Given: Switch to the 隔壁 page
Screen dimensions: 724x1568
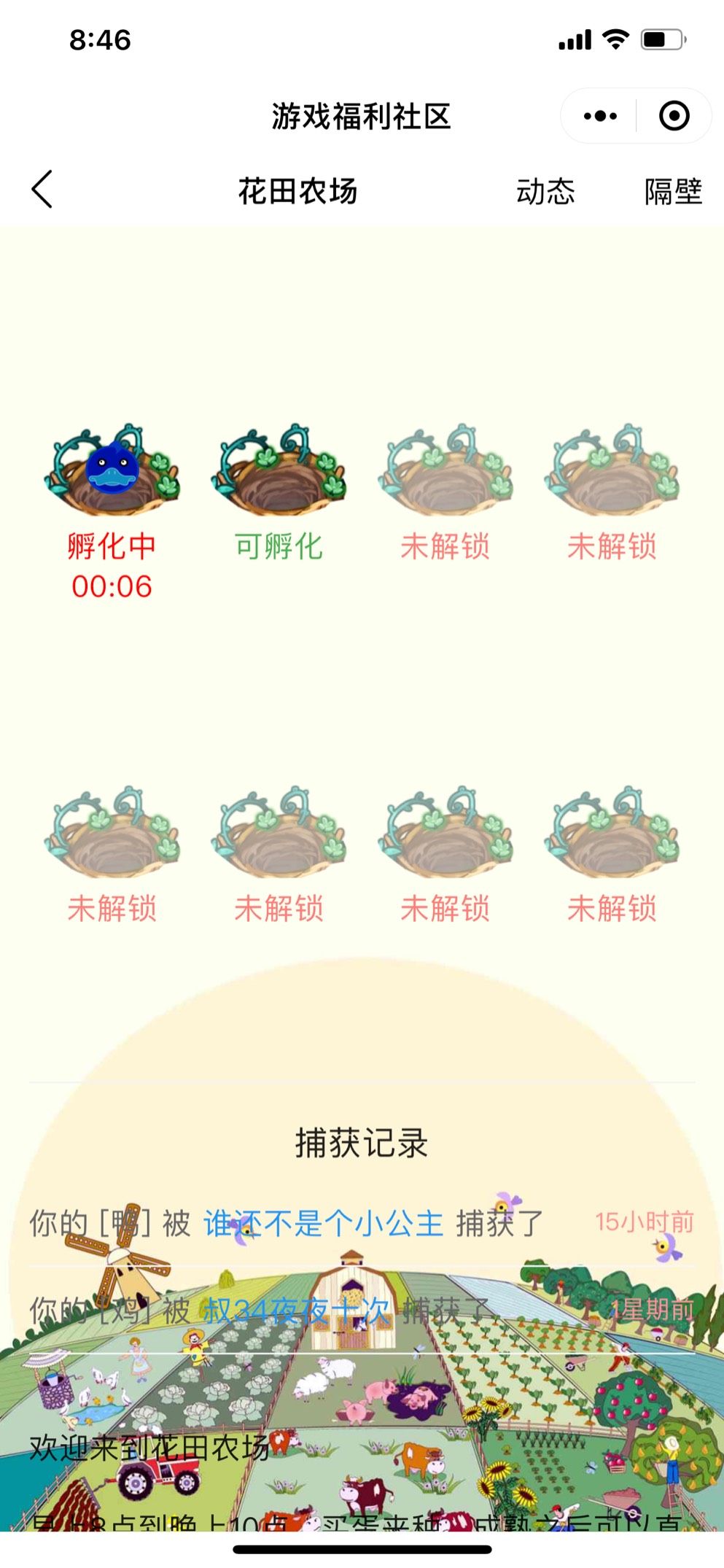Looking at the screenshot, I should point(672,192).
